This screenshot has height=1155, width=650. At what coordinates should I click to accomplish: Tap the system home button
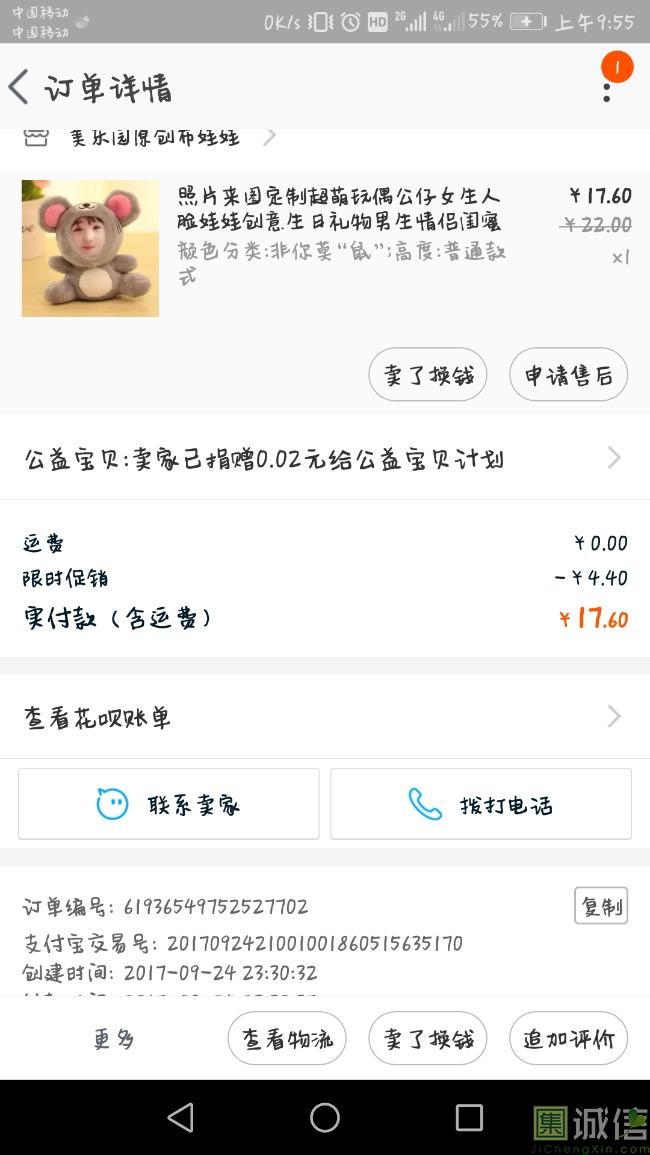(325, 1117)
